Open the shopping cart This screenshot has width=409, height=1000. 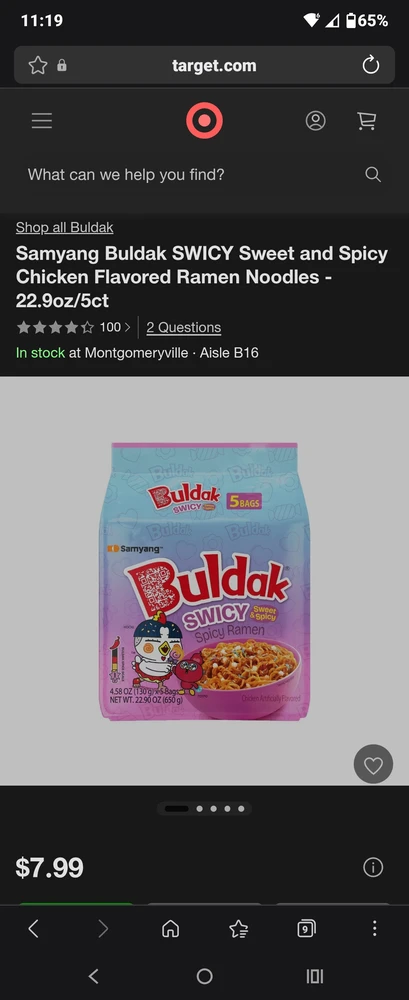366,121
